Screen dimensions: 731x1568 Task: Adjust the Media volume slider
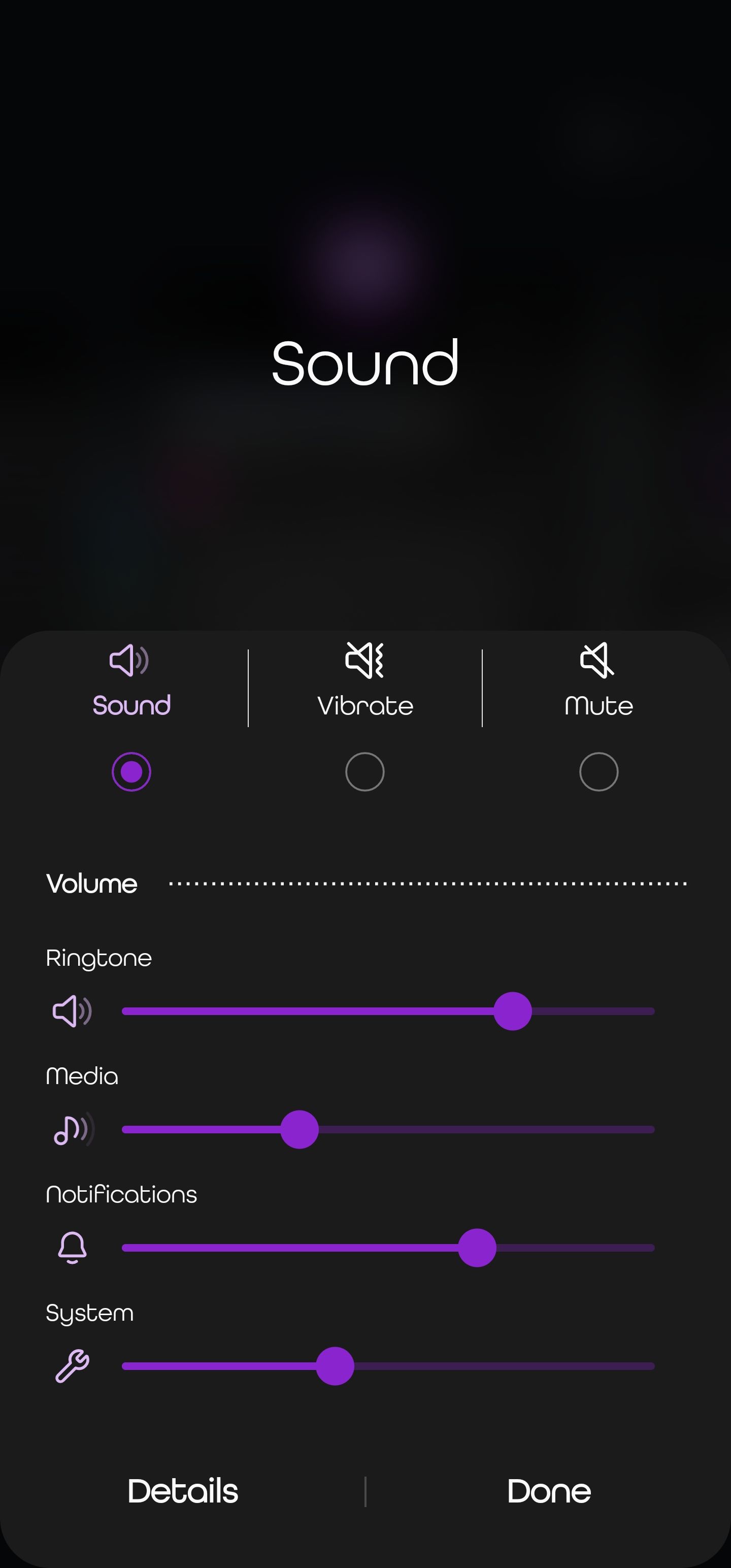300,1129
